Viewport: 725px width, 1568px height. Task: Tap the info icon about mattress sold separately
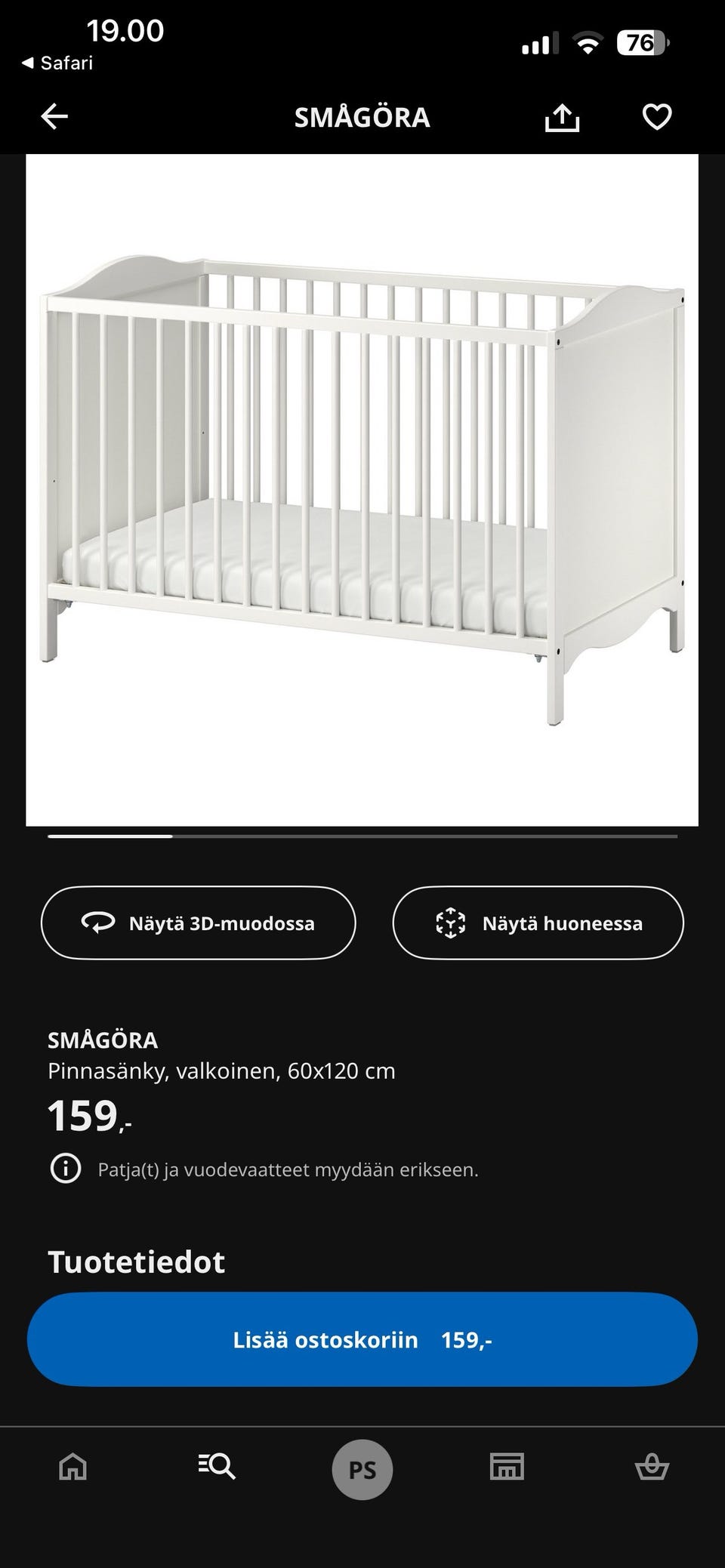pos(66,1169)
